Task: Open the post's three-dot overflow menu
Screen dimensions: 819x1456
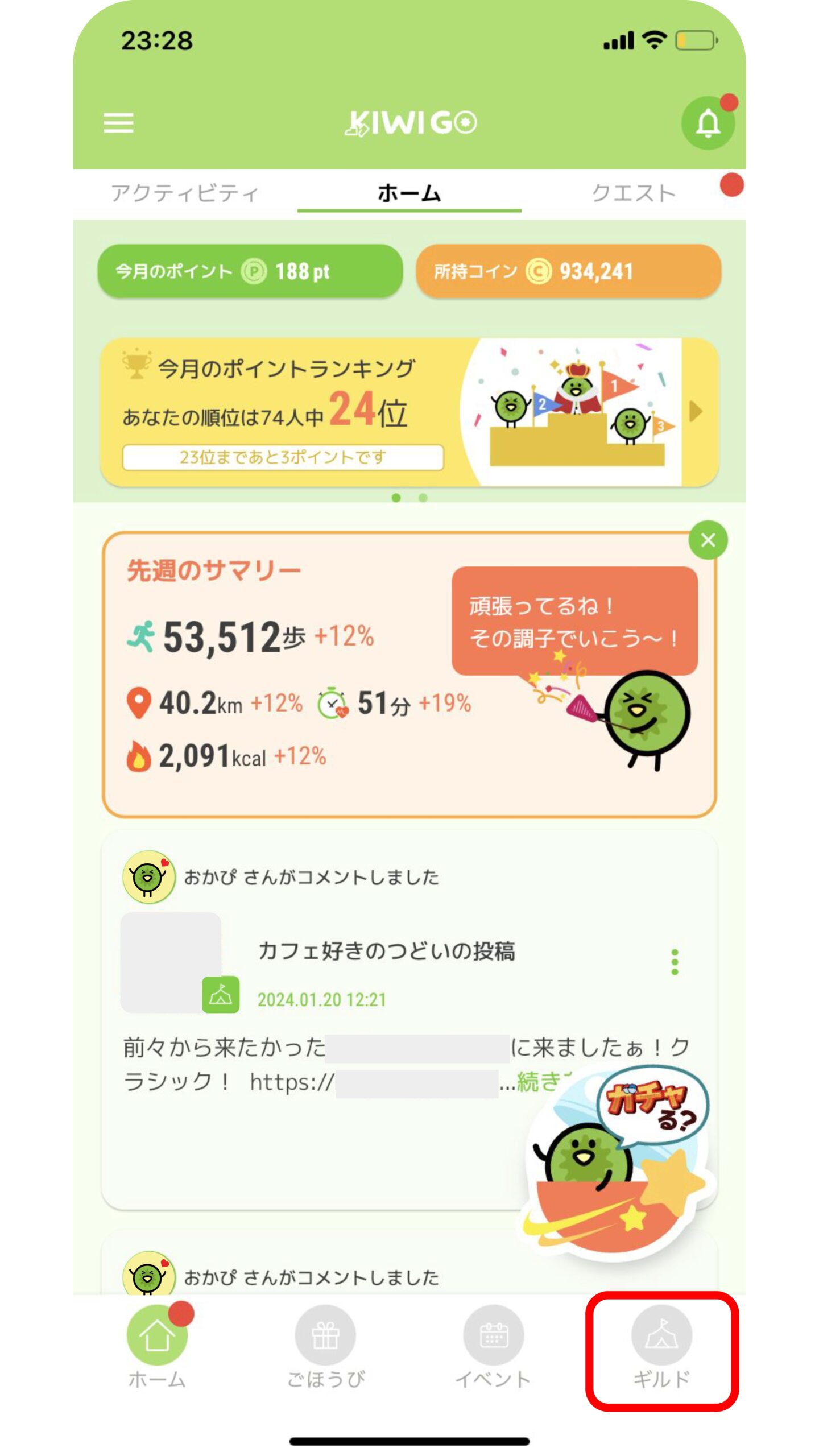Action: point(675,962)
